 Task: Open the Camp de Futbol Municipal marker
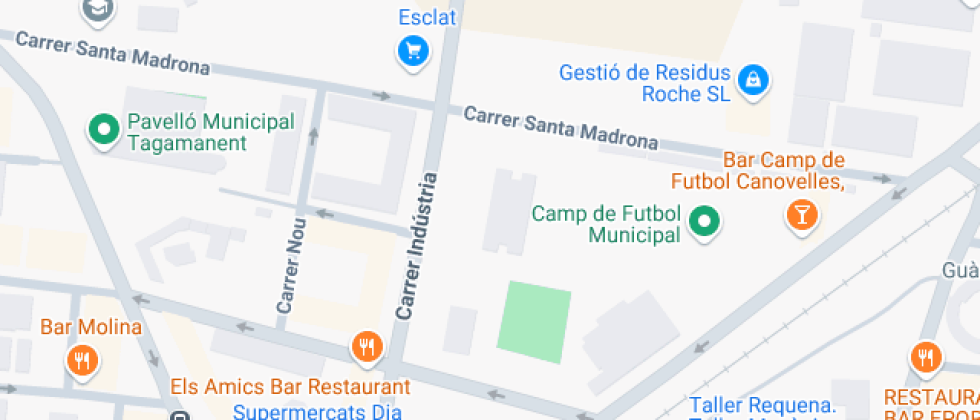pos(705,222)
